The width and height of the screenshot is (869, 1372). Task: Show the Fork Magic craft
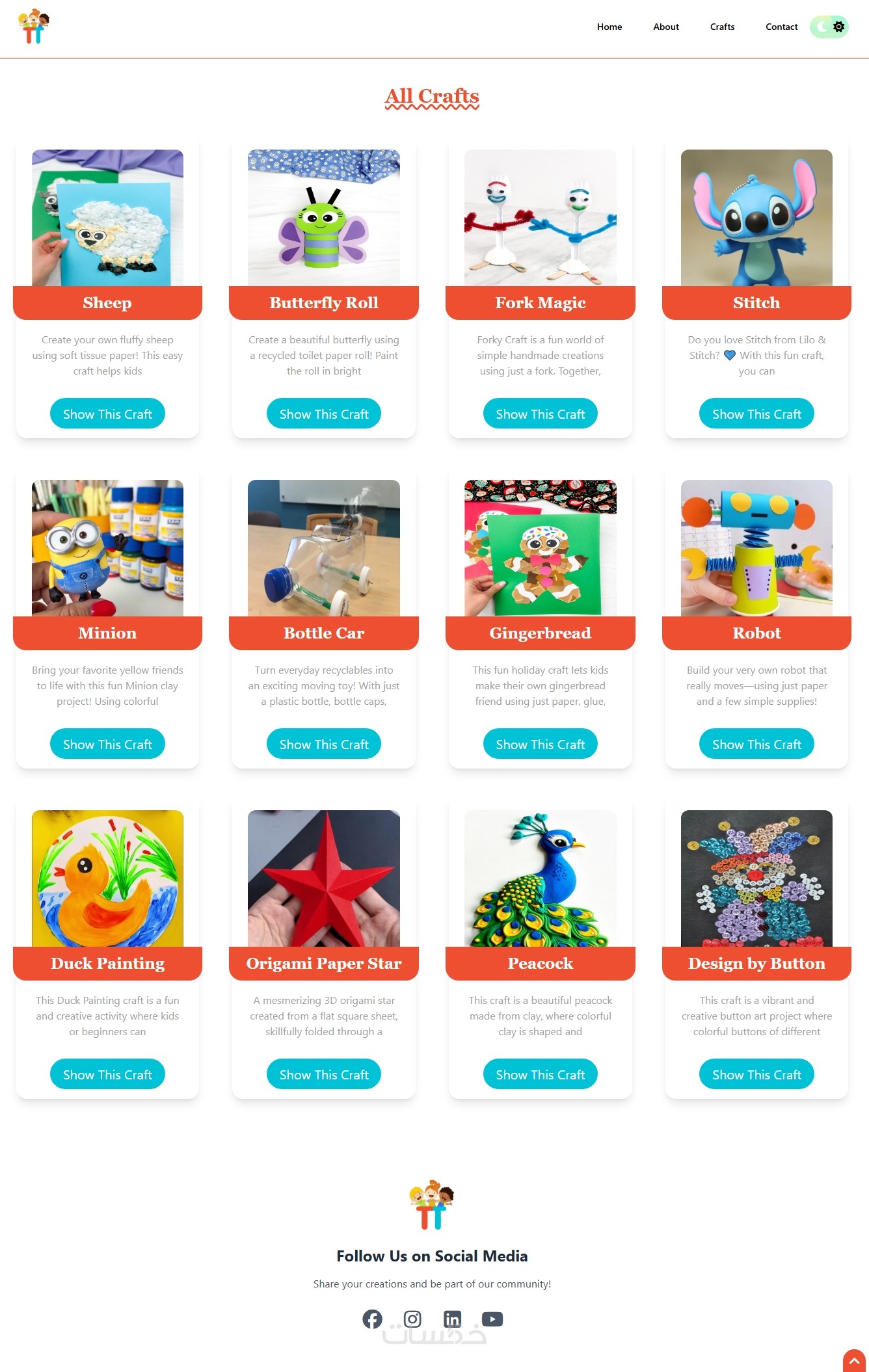tap(540, 414)
